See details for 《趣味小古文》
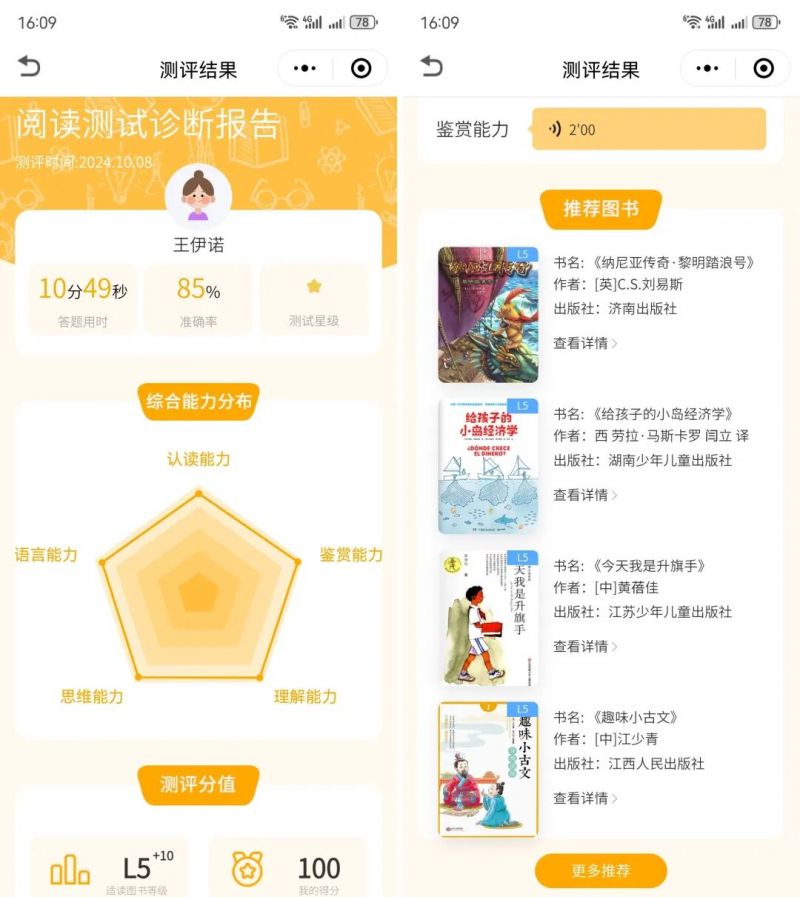The image size is (800, 897). tap(585, 798)
